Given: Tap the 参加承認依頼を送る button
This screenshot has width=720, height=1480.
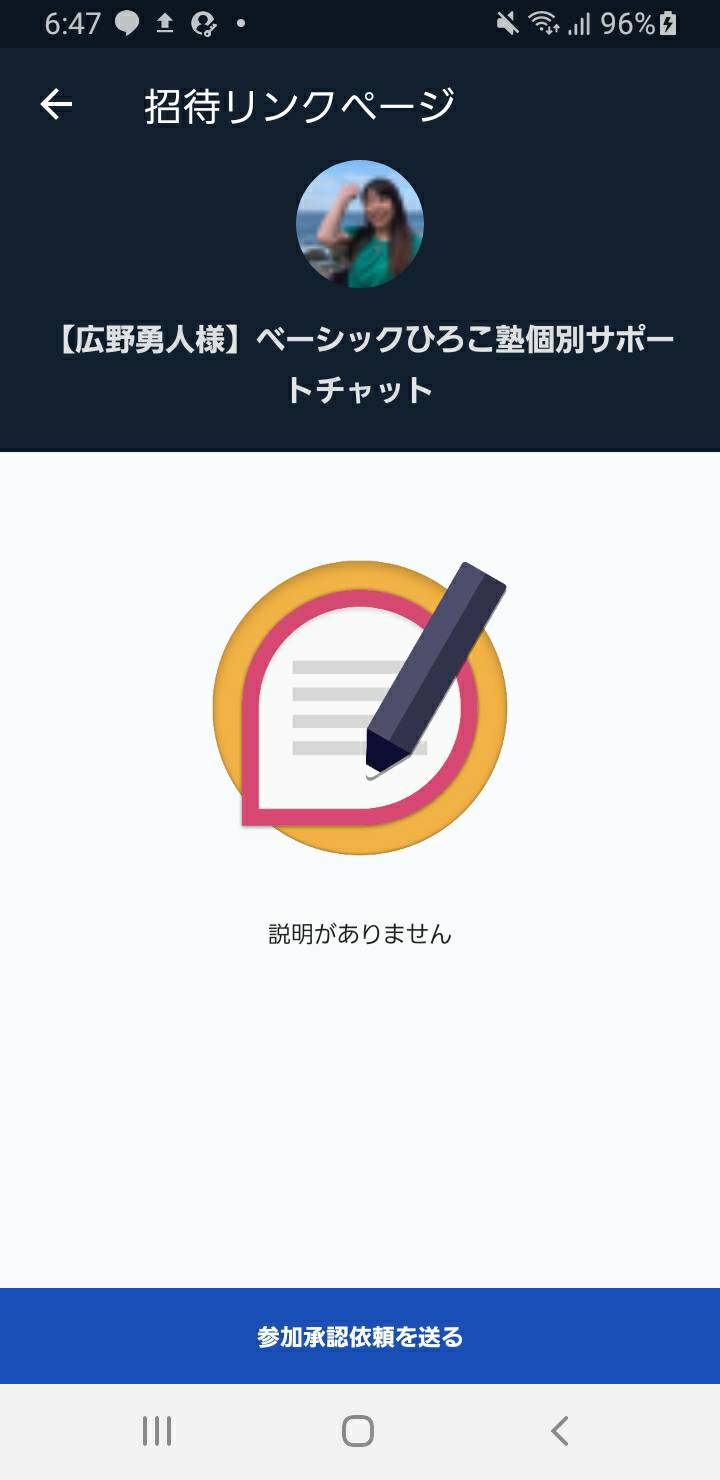Looking at the screenshot, I should [360, 1336].
